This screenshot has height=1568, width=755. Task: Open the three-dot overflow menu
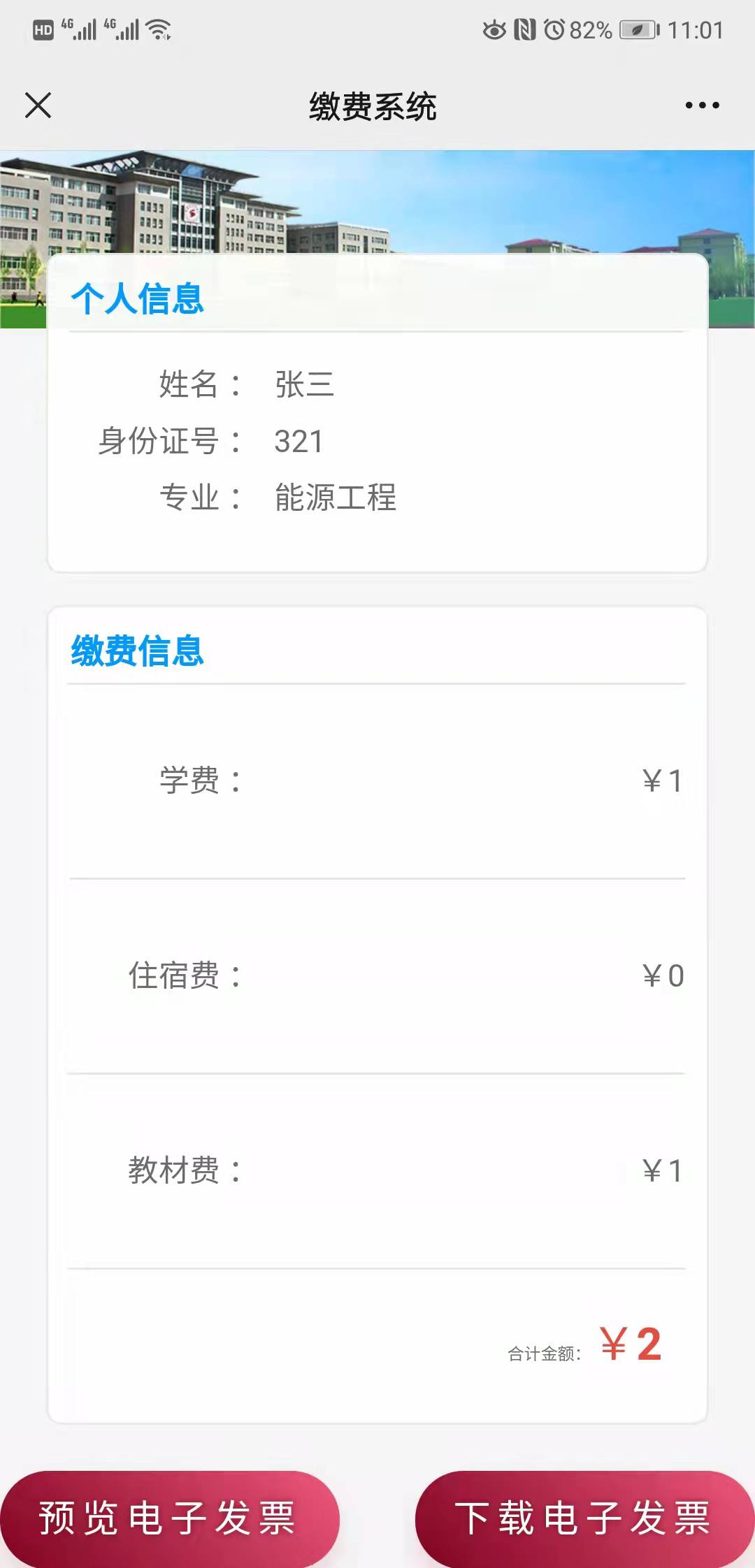(x=702, y=106)
